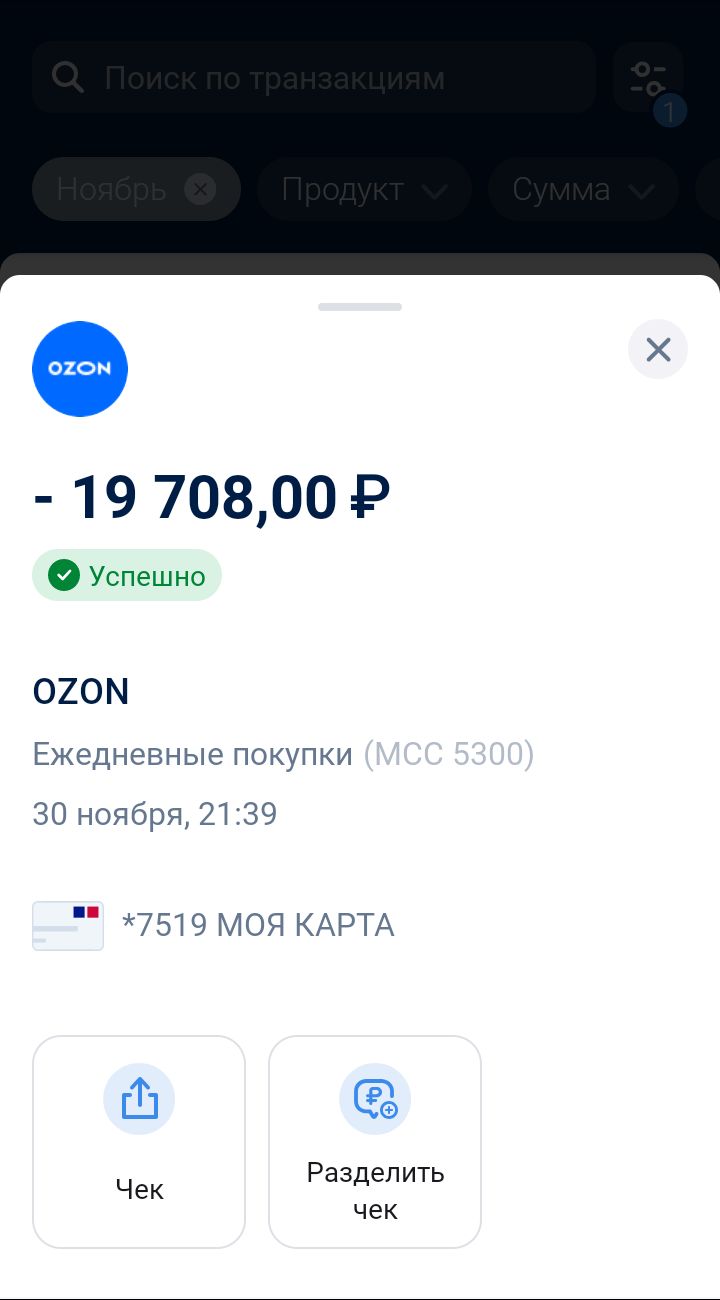Share the receipt via the Чек button
Image resolution: width=720 pixels, height=1300 pixels.
139,1141
